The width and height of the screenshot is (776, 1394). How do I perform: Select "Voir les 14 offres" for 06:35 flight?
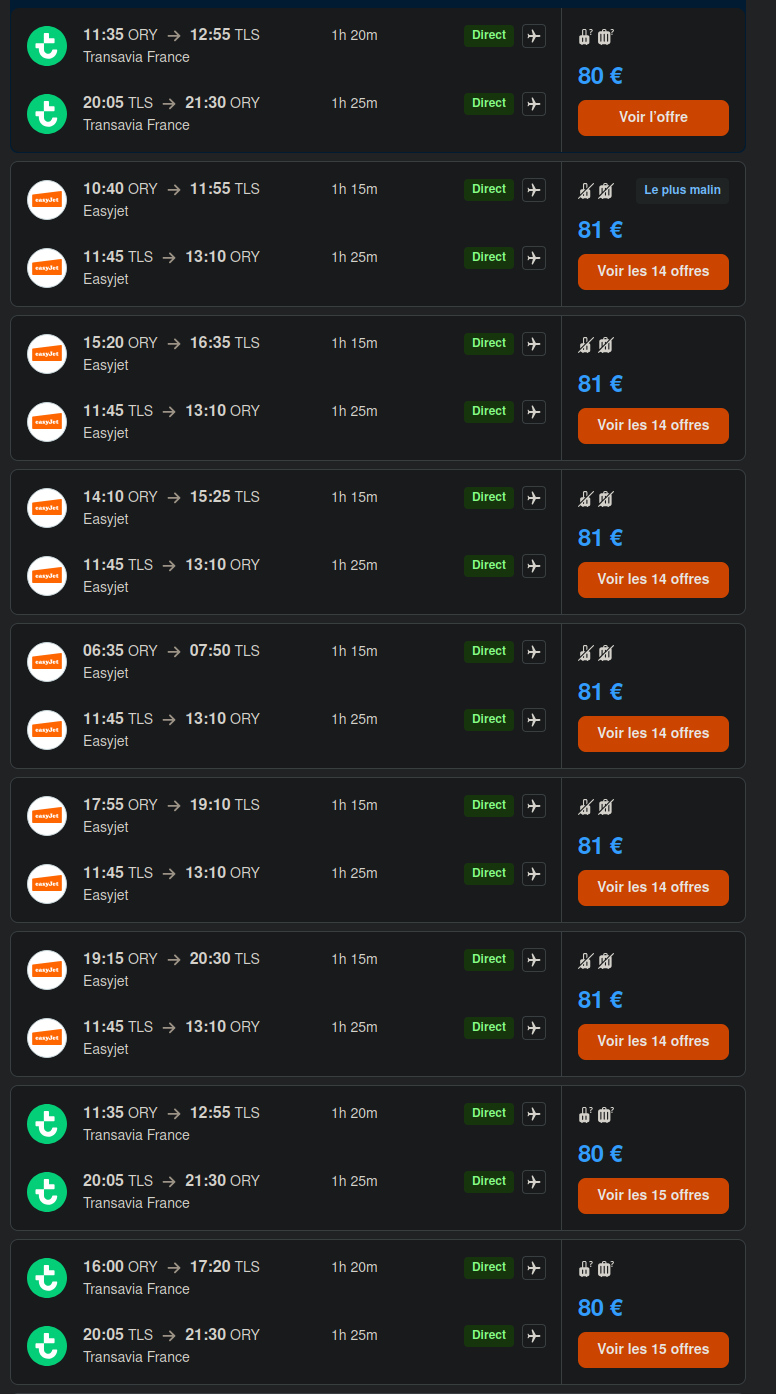(653, 734)
